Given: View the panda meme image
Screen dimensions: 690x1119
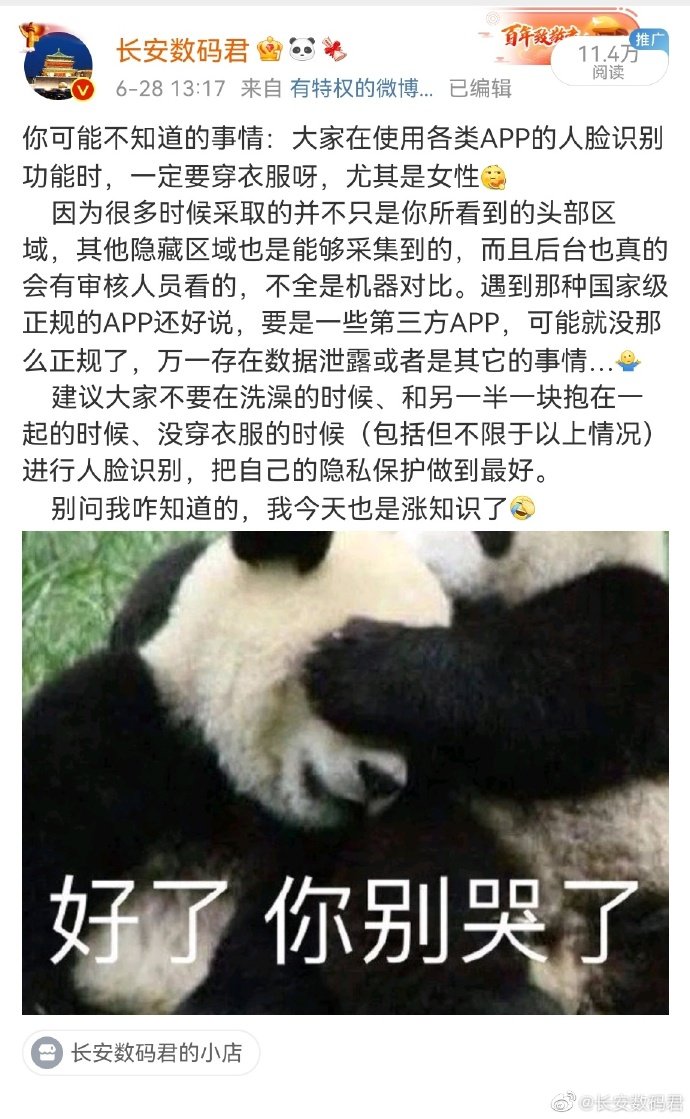Looking at the screenshot, I should pyautogui.click(x=345, y=772).
